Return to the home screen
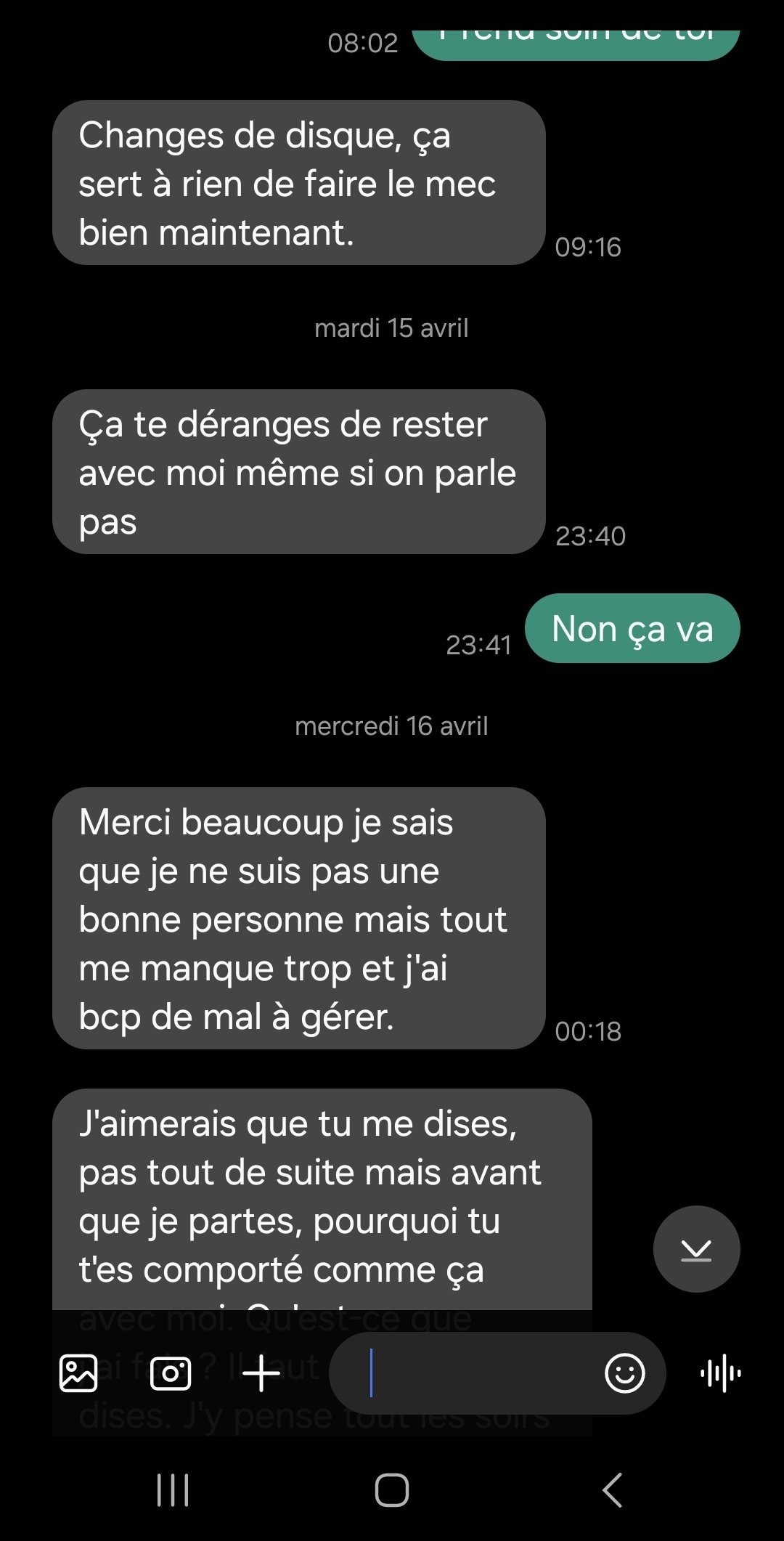Viewport: 784px width, 1541px height. tap(392, 1490)
